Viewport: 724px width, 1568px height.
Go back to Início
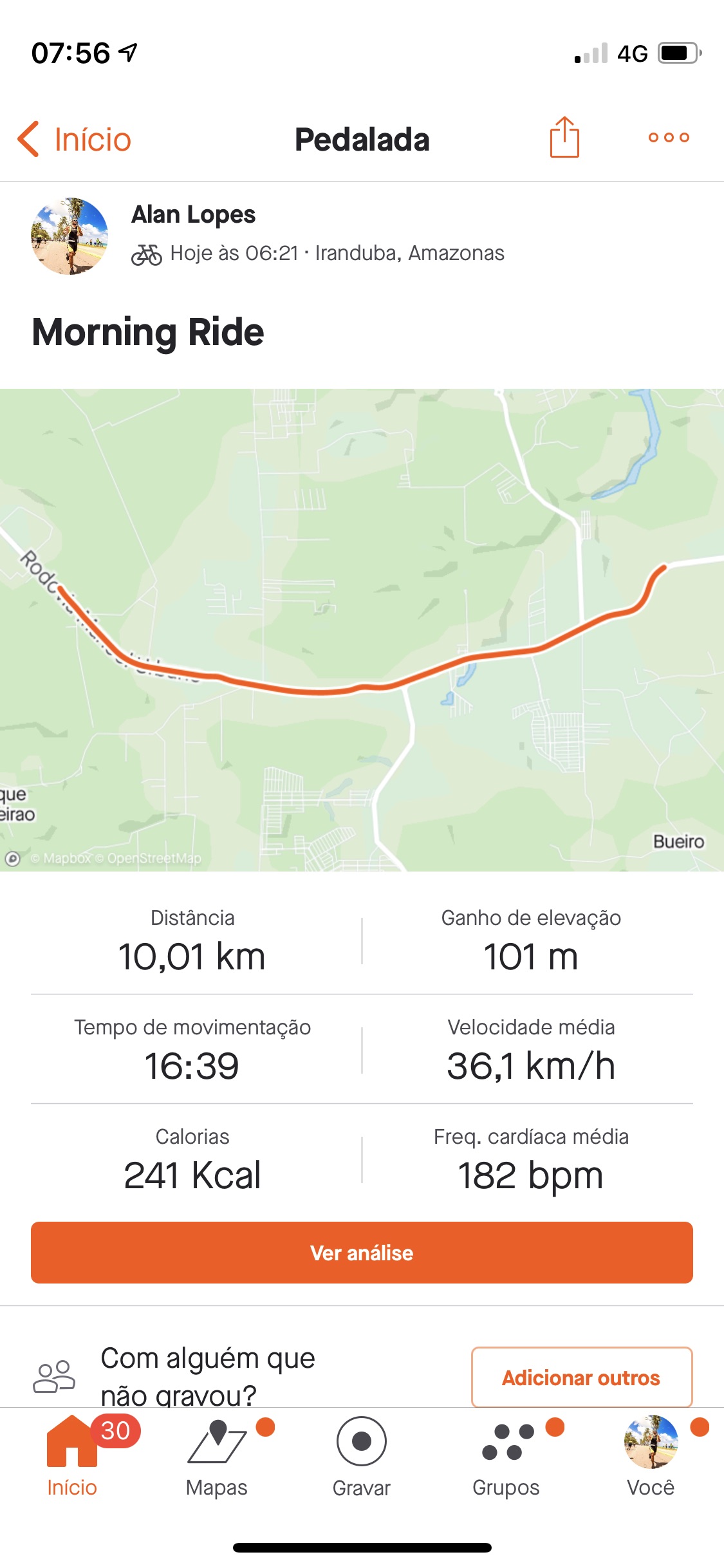pyautogui.click(x=75, y=139)
